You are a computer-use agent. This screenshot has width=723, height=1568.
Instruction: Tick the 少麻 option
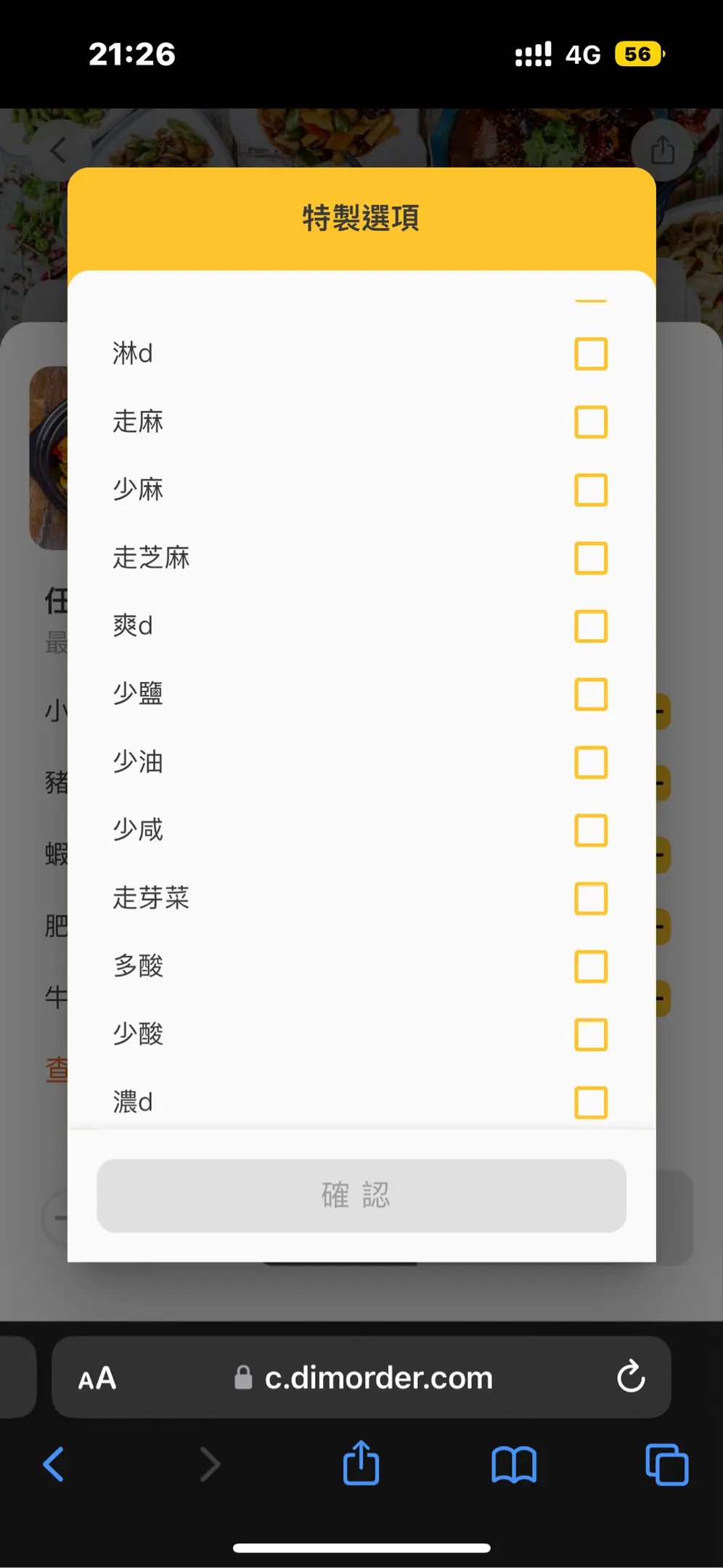point(590,490)
